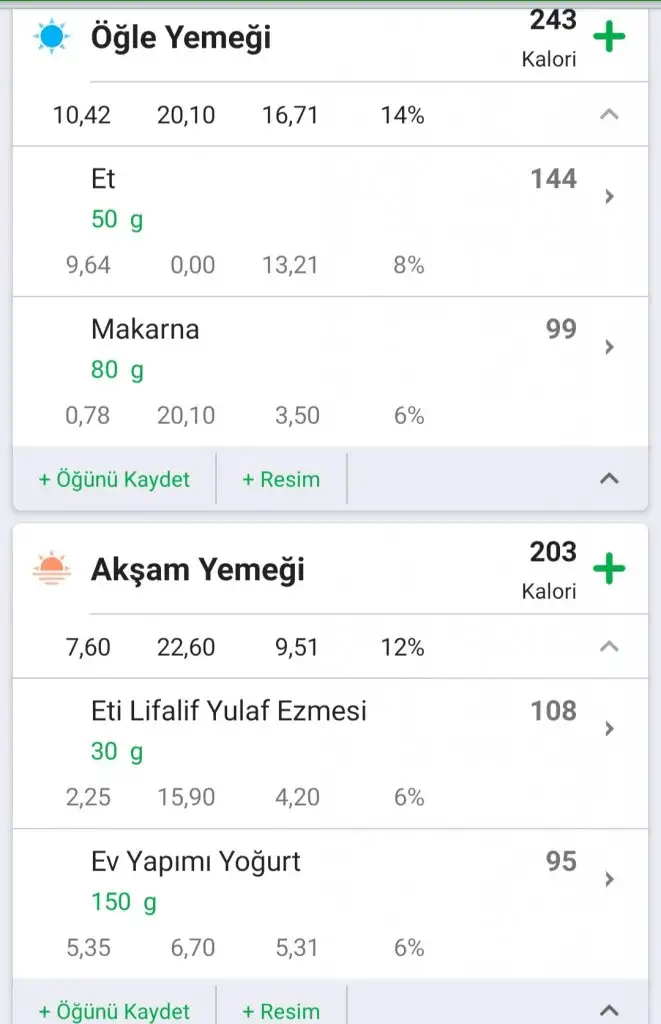Save the Akşam Yemeği meal with Öğünü Kaydet

114,1010
